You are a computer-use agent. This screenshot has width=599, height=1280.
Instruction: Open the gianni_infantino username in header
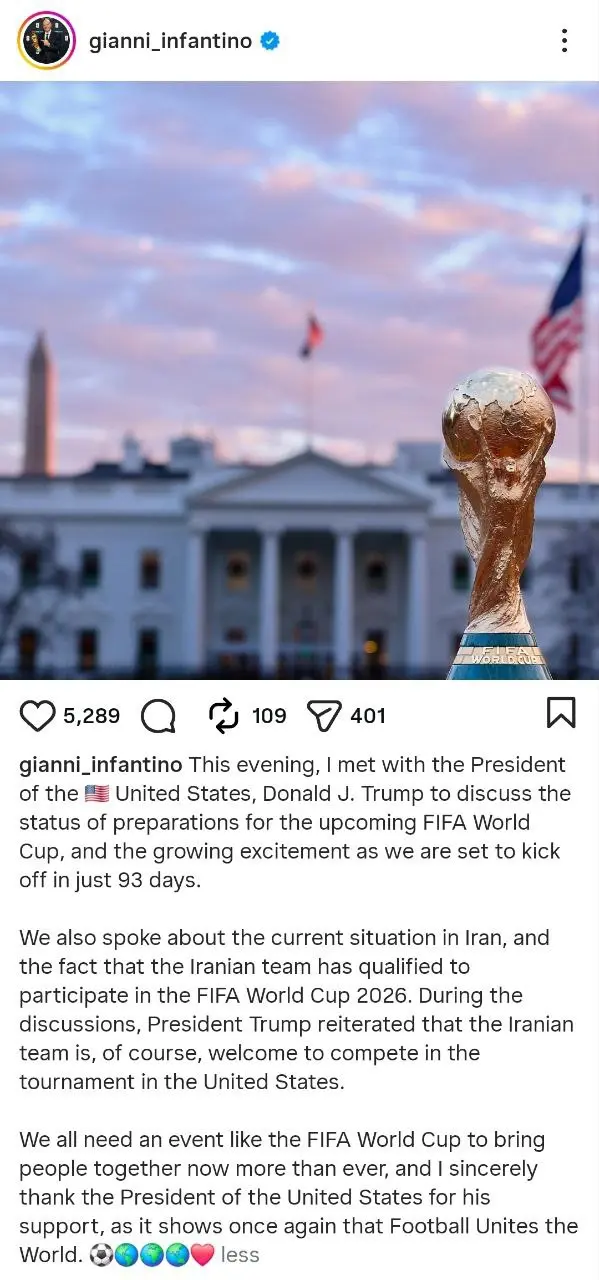(x=170, y=41)
